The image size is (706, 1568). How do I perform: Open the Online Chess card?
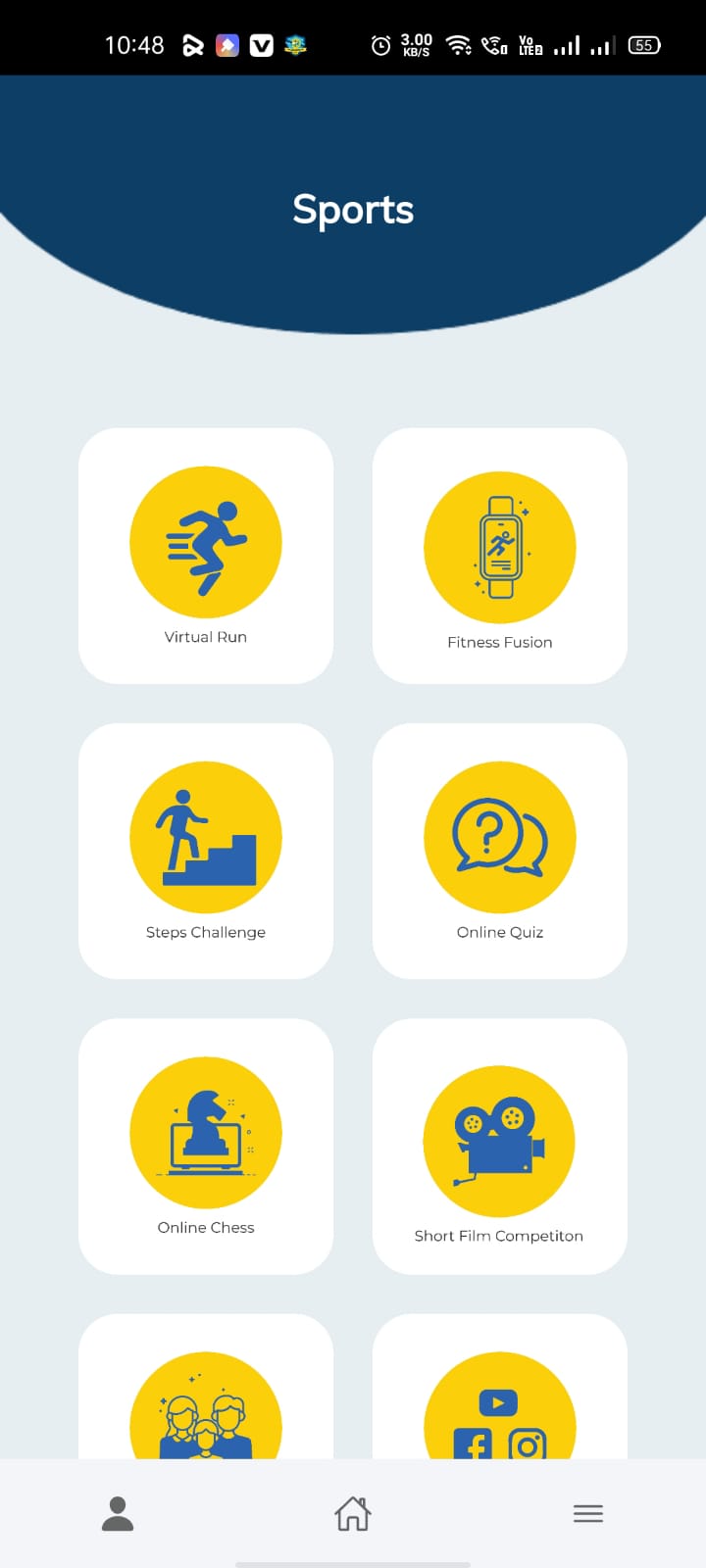pos(206,1147)
